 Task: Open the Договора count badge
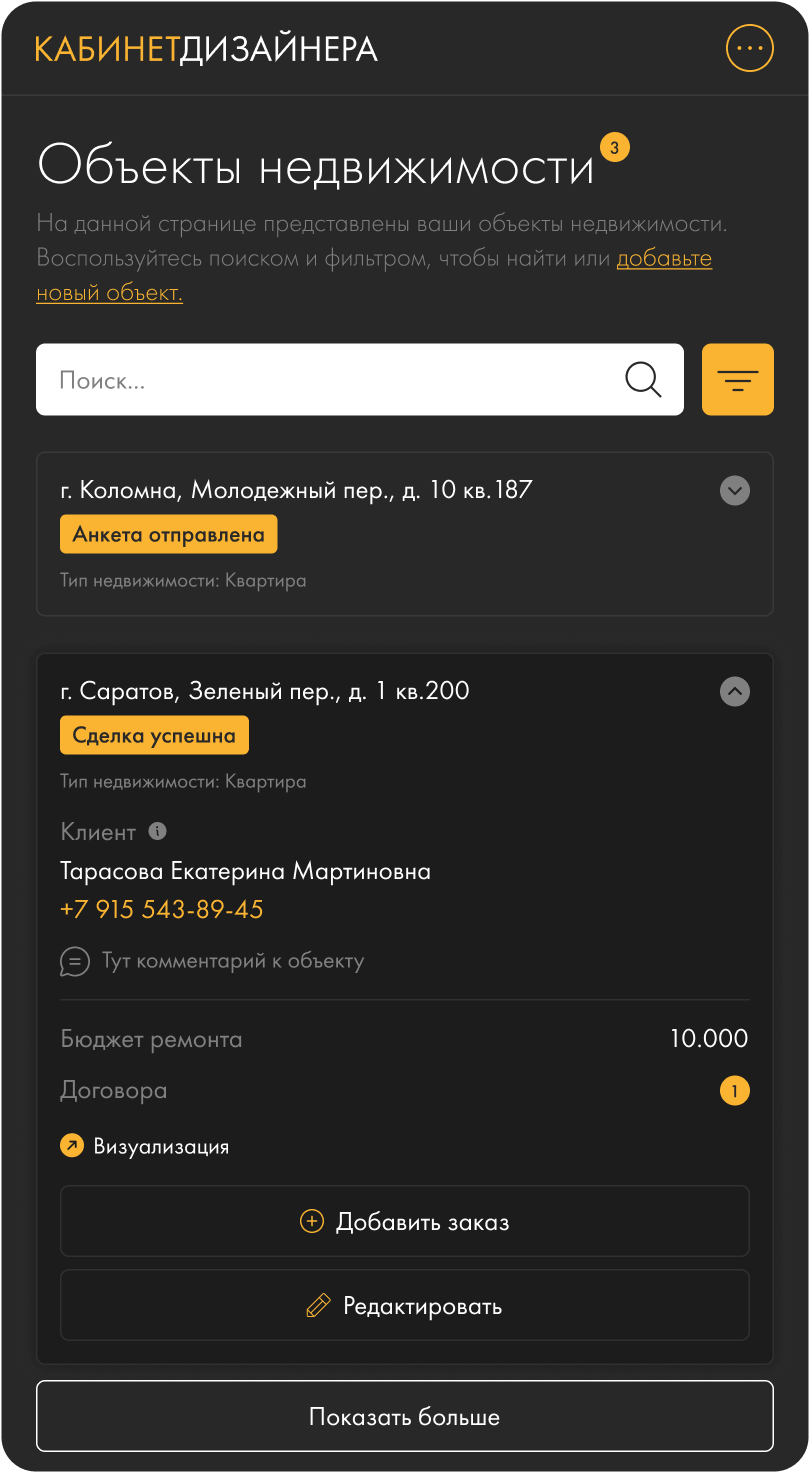click(x=734, y=1091)
